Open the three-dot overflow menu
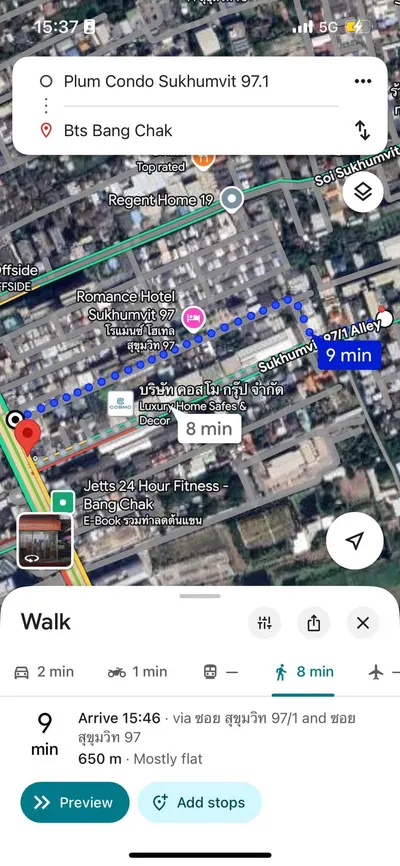This screenshot has height=866, width=400. tap(362, 82)
